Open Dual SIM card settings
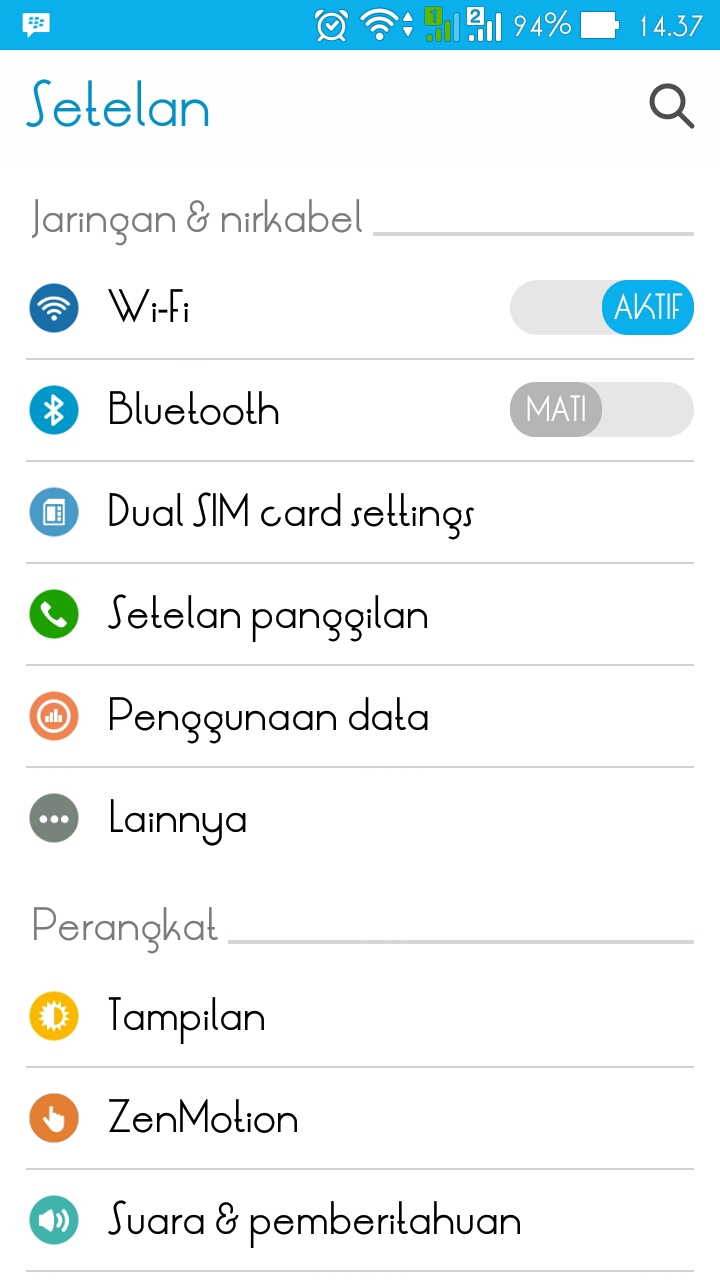The height and width of the screenshot is (1280, 720). [x=290, y=513]
